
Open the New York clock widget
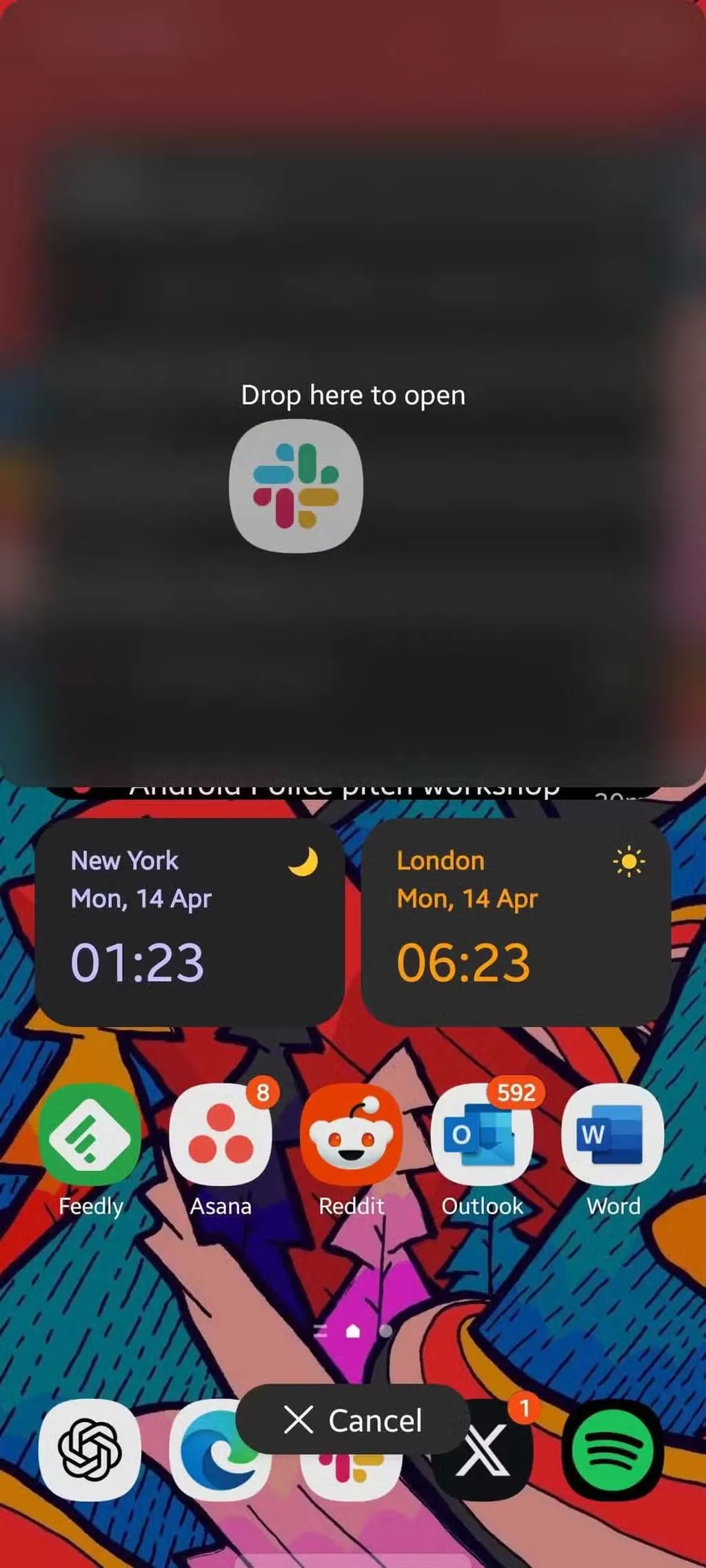[190, 922]
